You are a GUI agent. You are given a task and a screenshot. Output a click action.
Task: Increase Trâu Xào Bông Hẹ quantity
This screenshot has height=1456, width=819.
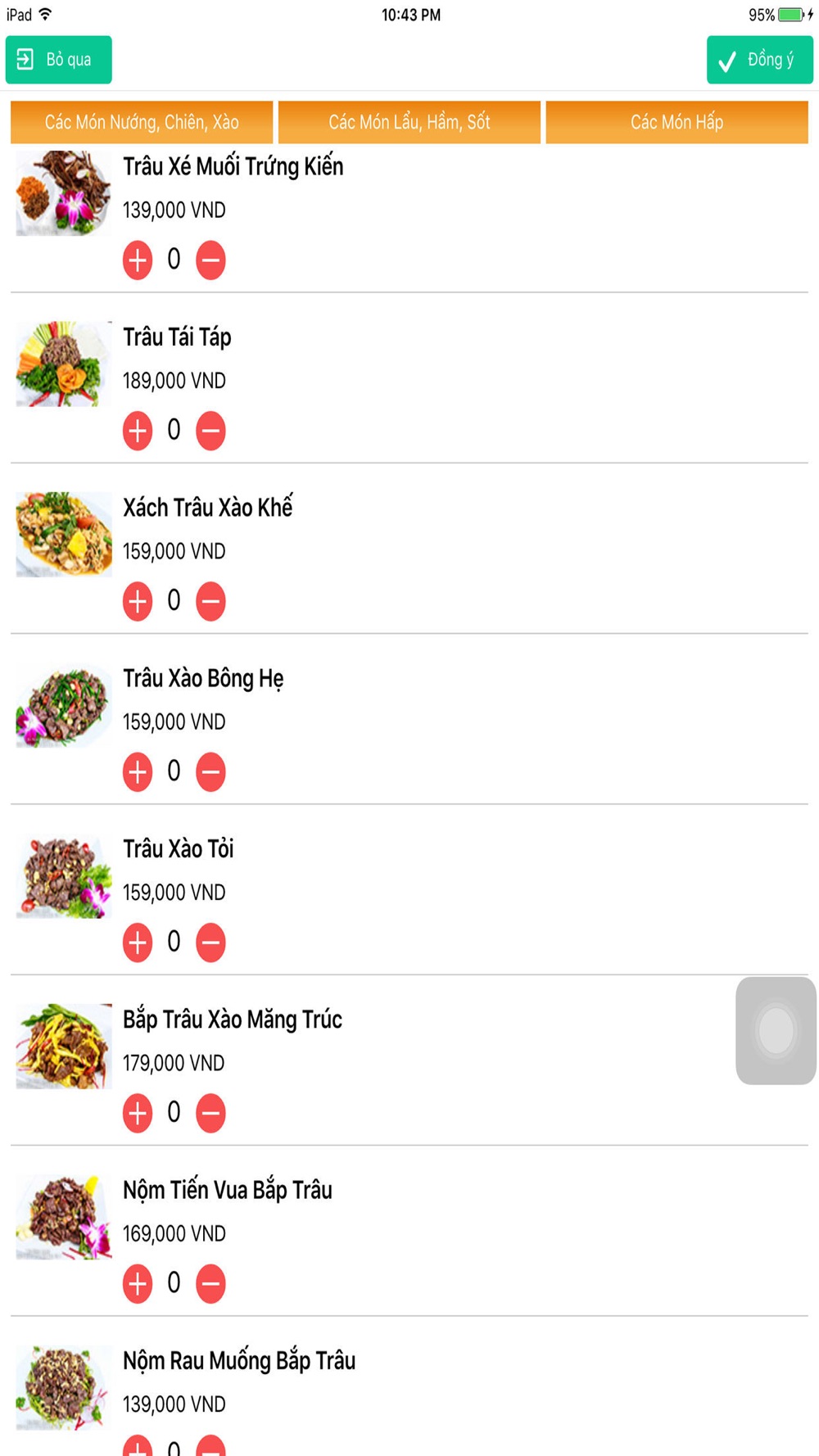(138, 771)
